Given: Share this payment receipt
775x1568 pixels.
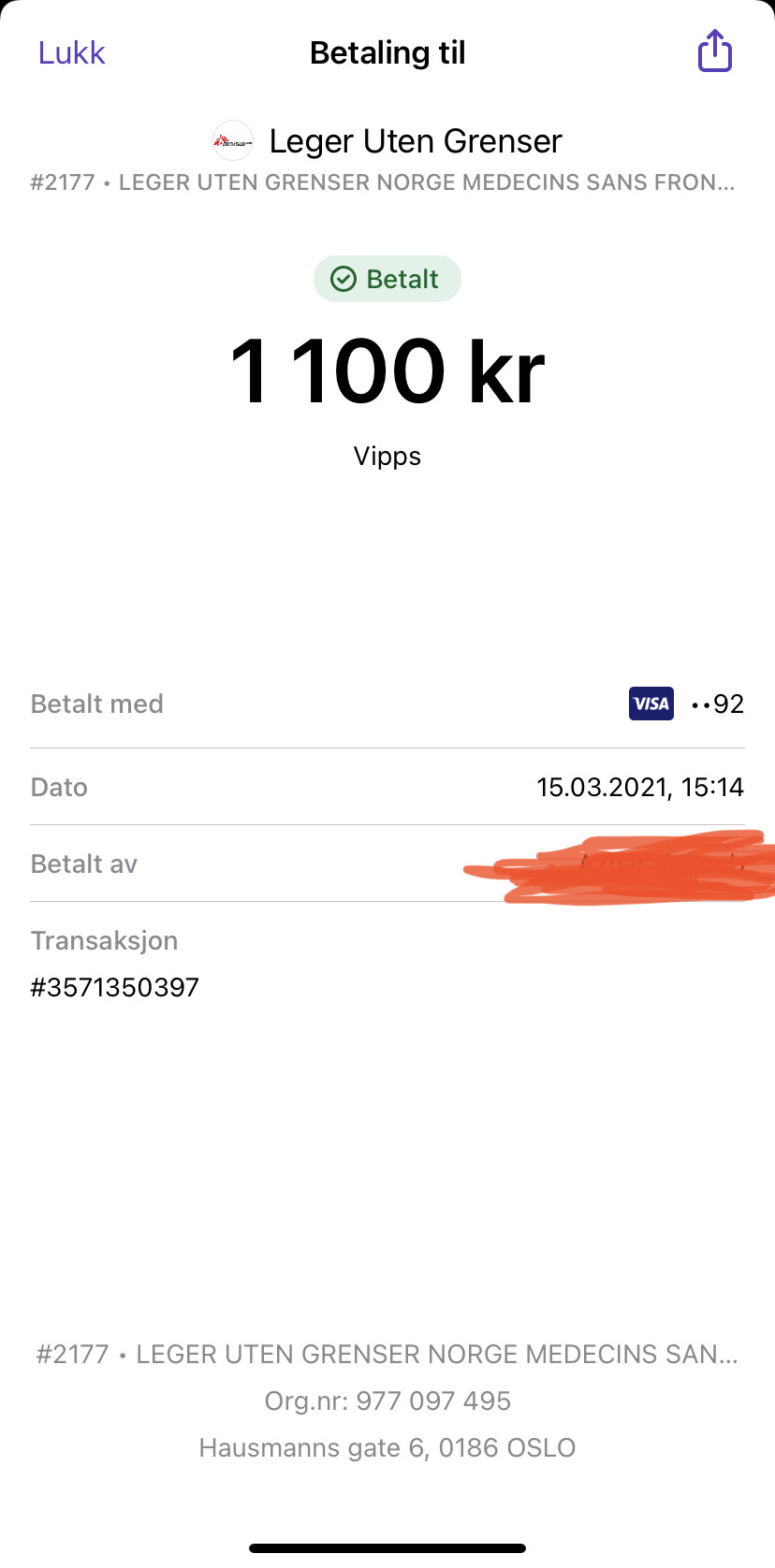Looking at the screenshot, I should pos(714,51).
